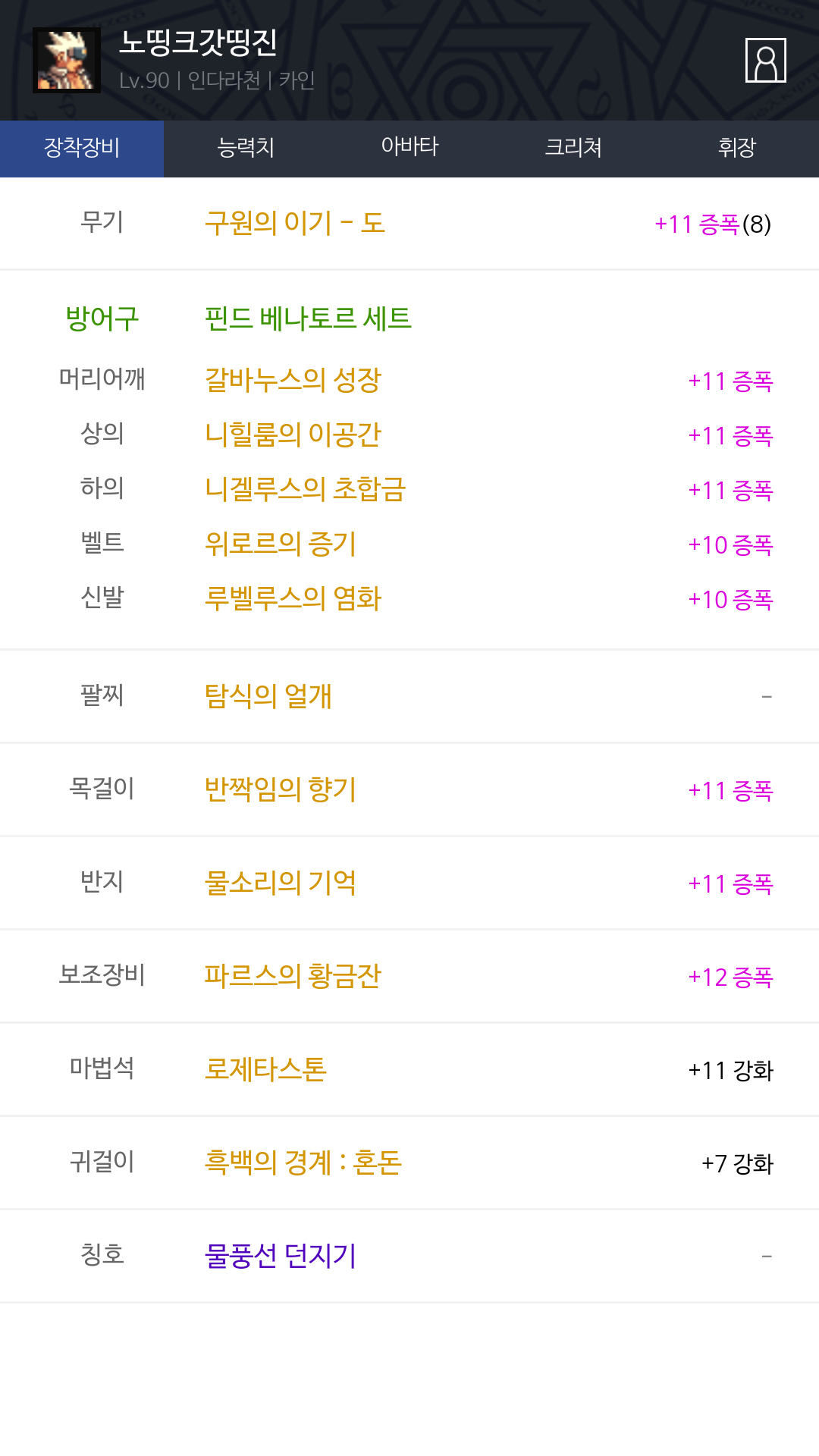The width and height of the screenshot is (819, 1456).
Task: View 니힐룸의 이공간 item details
Action: click(293, 435)
